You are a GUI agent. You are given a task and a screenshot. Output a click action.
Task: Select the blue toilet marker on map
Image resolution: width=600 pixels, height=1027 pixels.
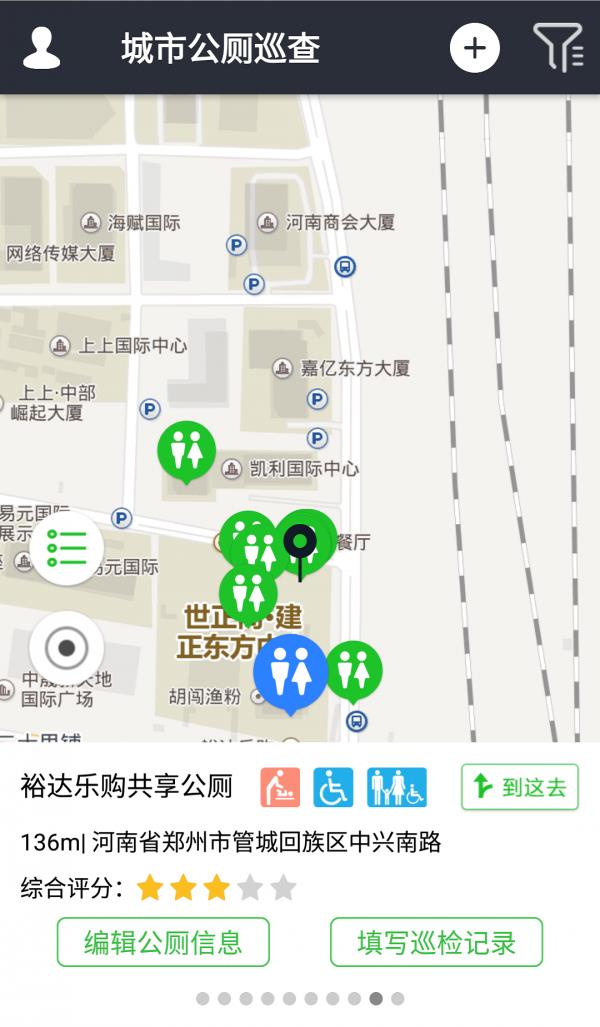click(x=291, y=673)
